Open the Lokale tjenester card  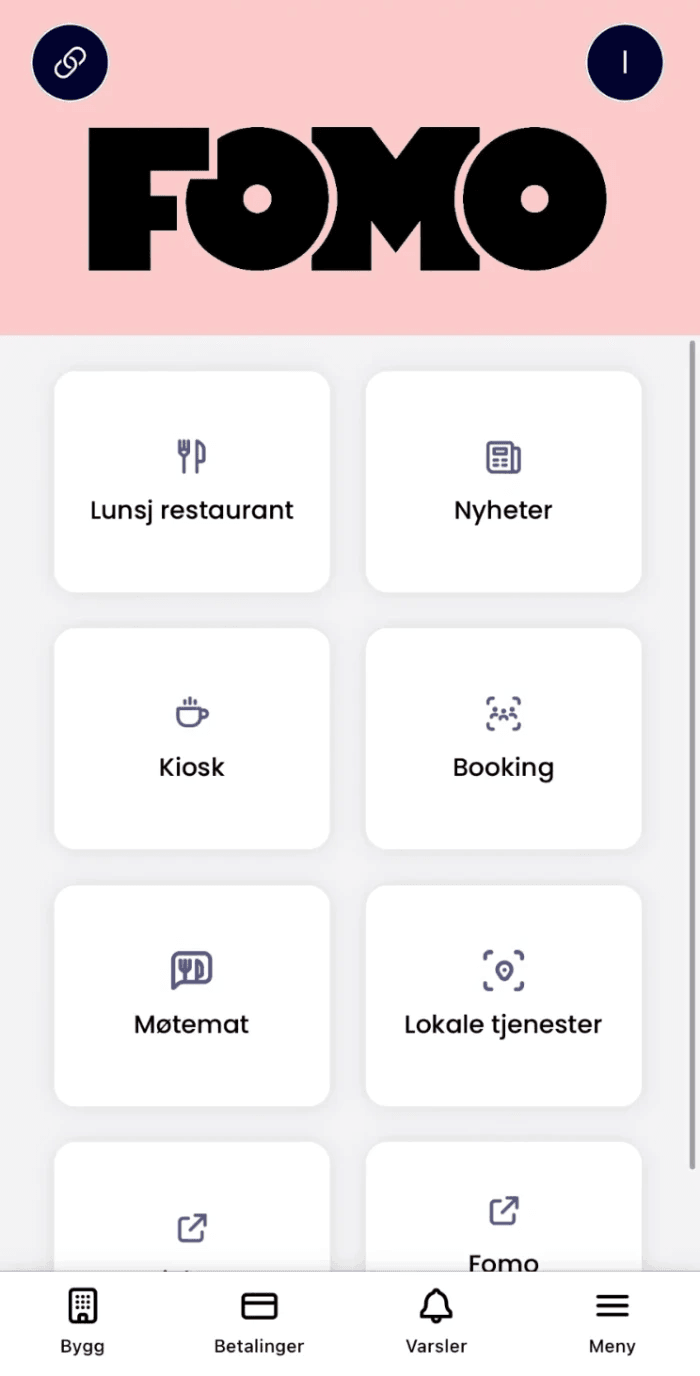pyautogui.click(x=503, y=996)
